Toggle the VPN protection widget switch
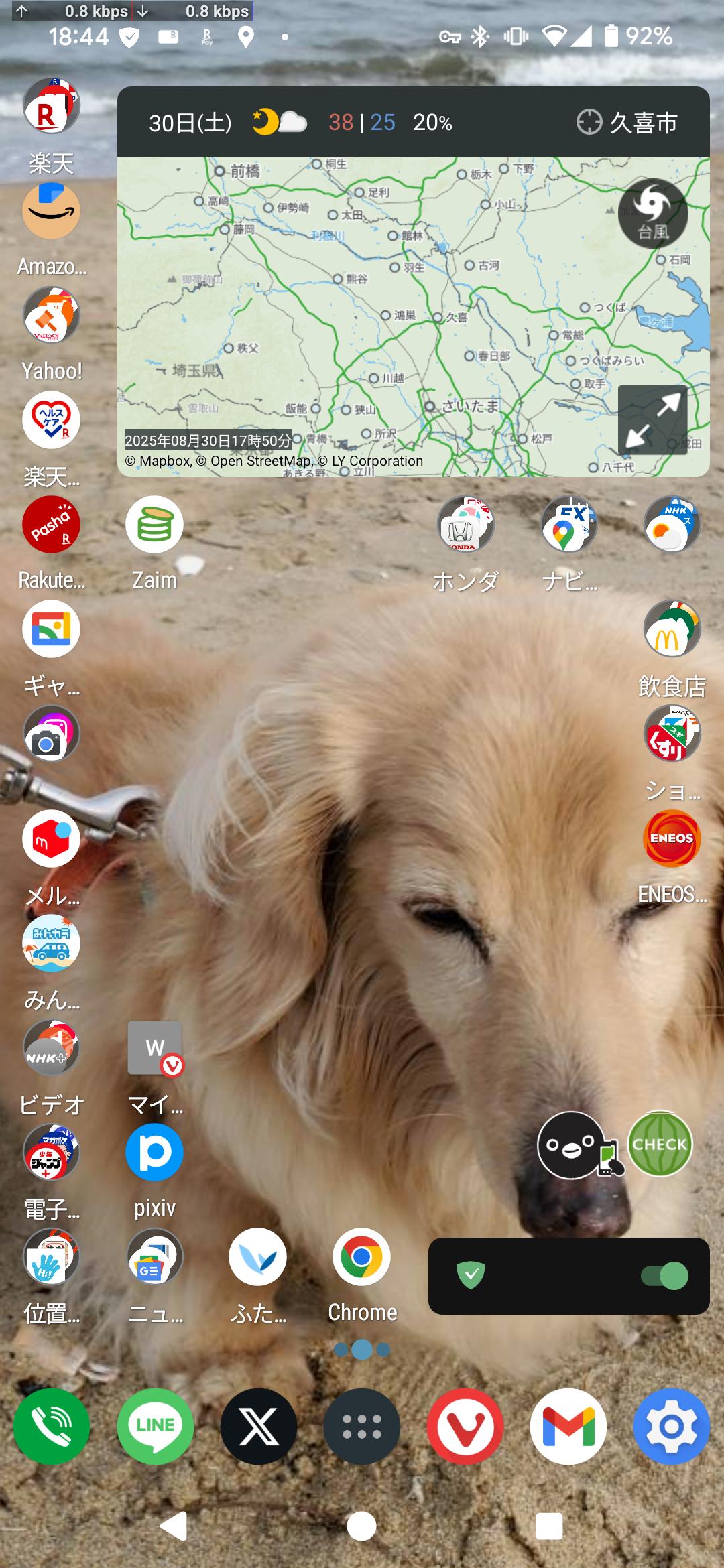Image resolution: width=724 pixels, height=1568 pixels. click(x=664, y=1276)
